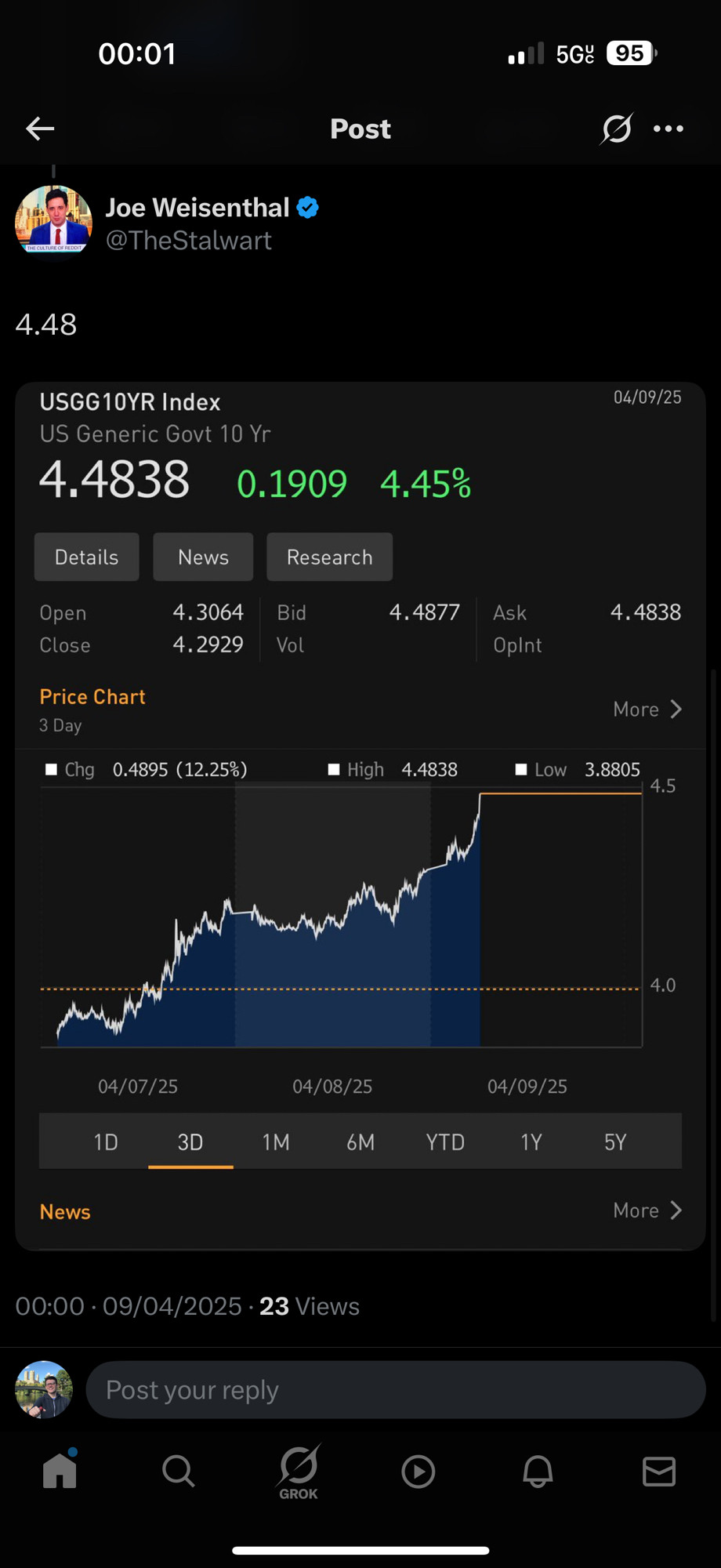Open the Search tab
The width and height of the screenshot is (721, 1568).
click(x=179, y=1471)
